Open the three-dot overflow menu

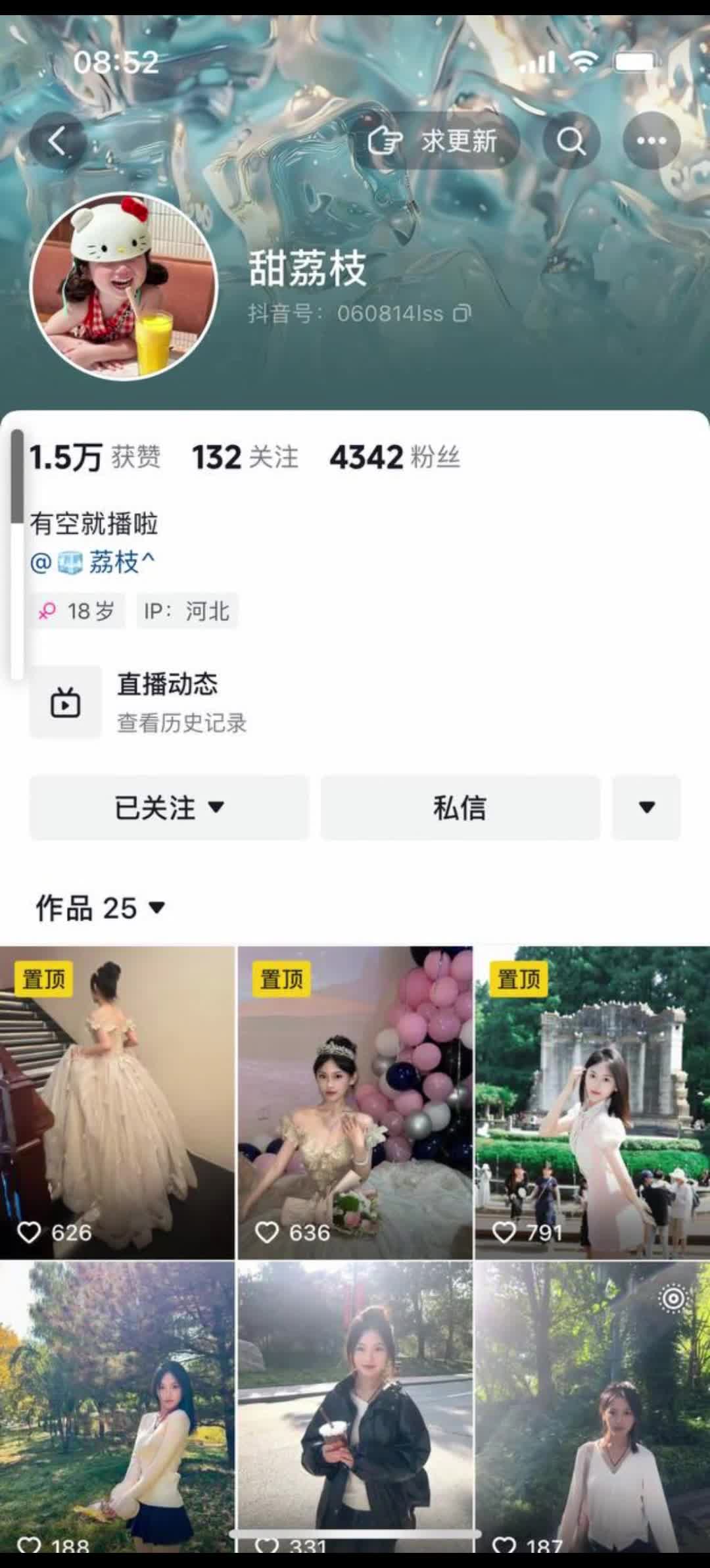coord(651,141)
